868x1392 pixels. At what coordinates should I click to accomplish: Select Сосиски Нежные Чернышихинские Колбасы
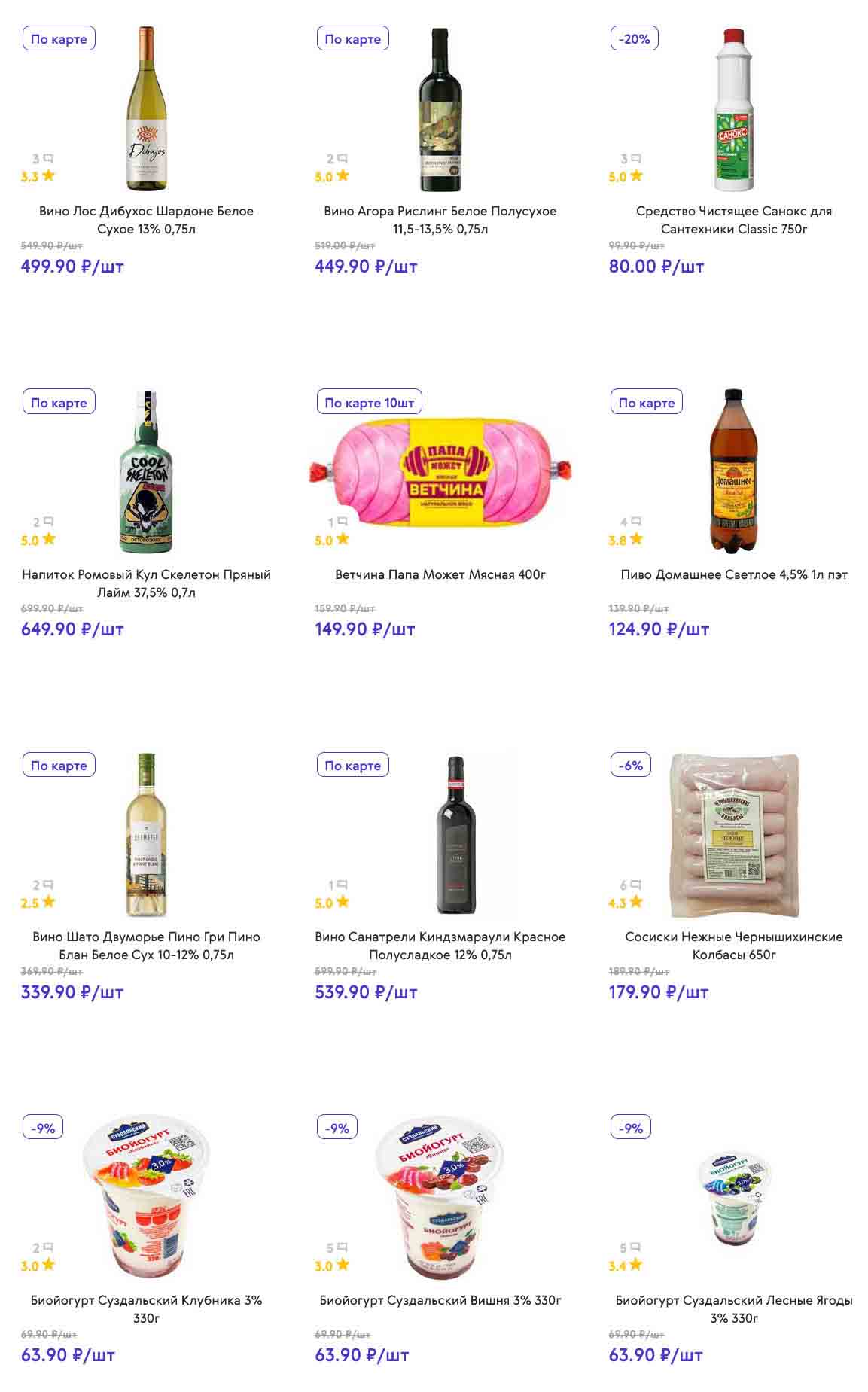tap(733, 945)
